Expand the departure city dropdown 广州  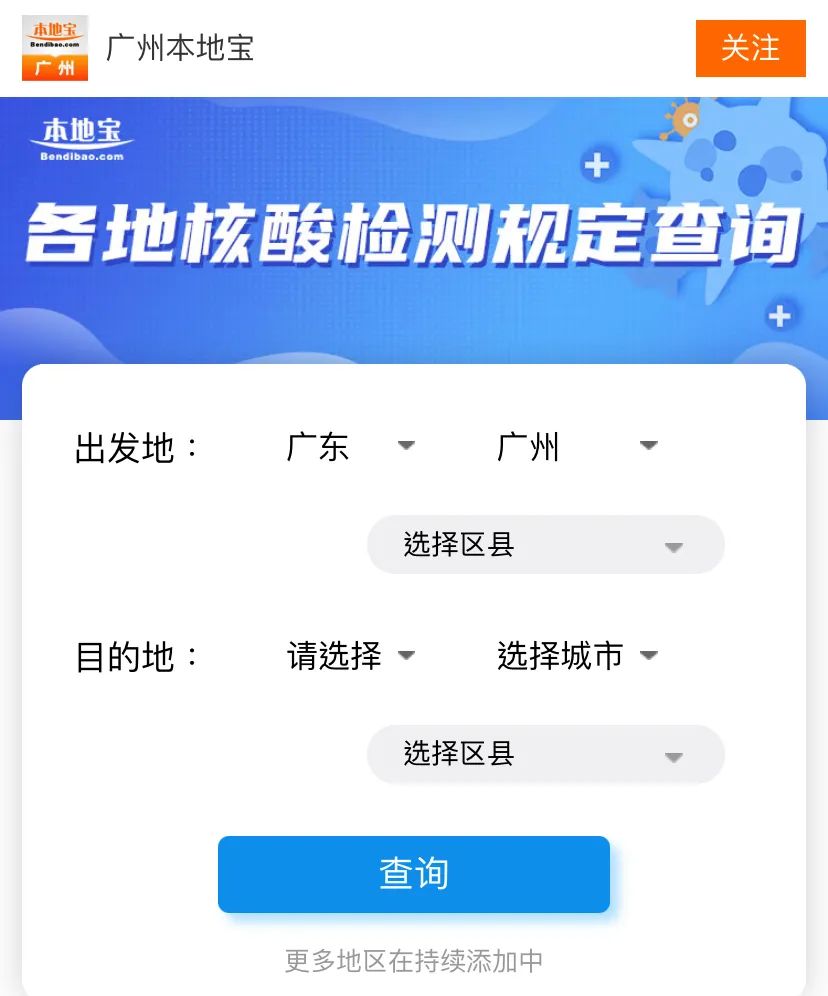[x=577, y=446]
